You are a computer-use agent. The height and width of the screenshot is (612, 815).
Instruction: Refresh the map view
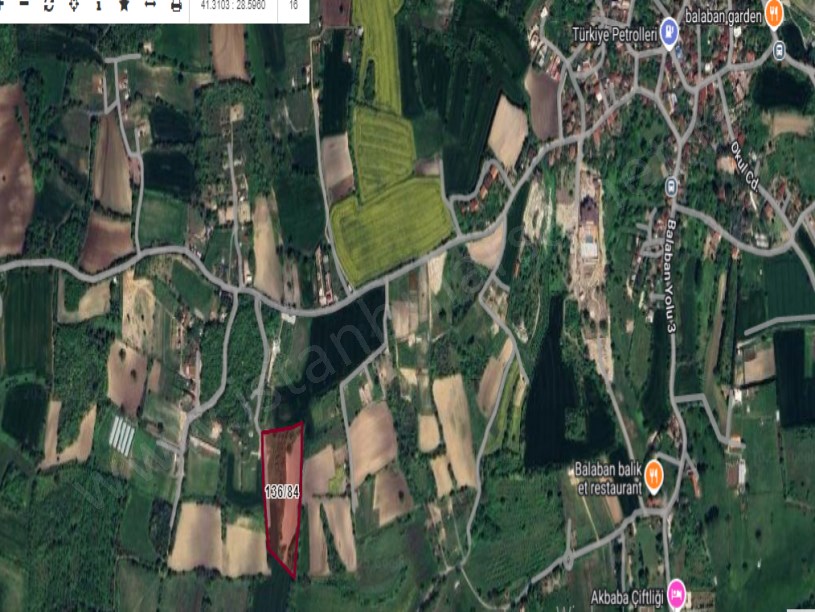(49, 5)
